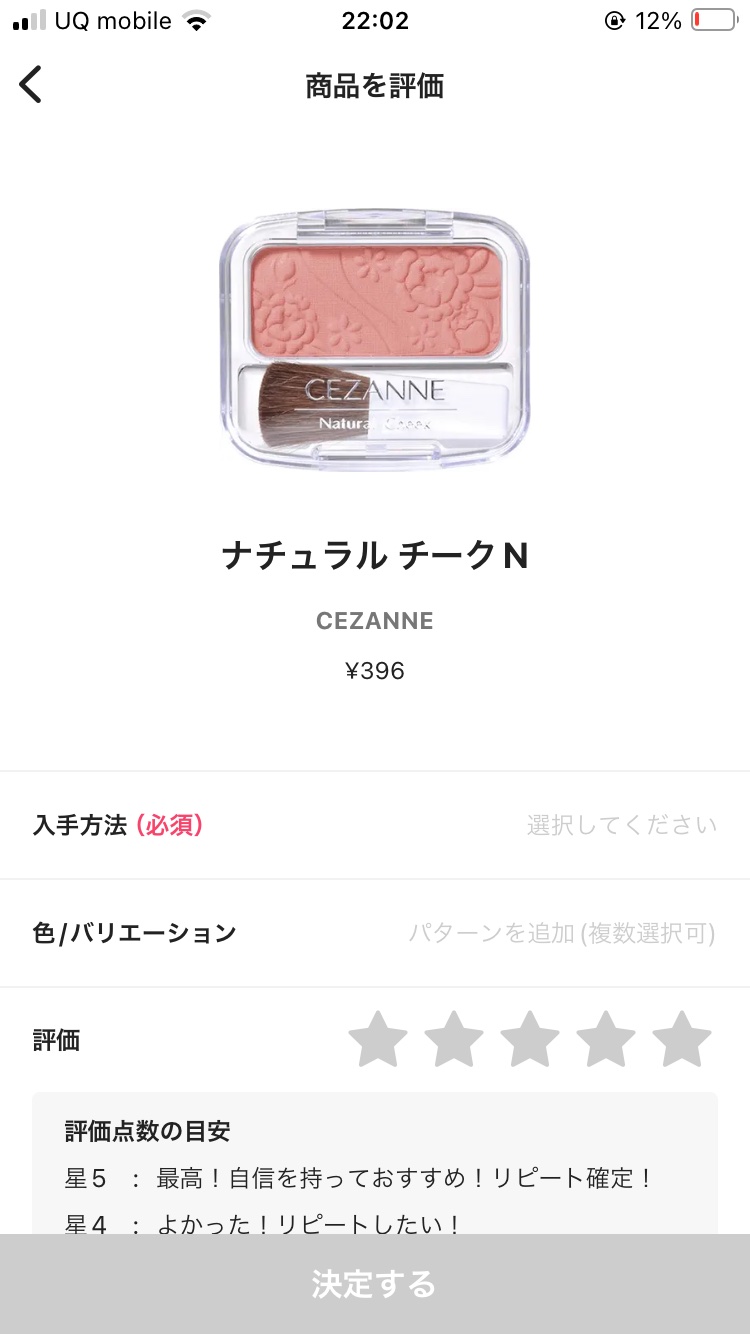The height and width of the screenshot is (1334, 750).
Task: Tap the battery level indicator
Action: pos(712,20)
